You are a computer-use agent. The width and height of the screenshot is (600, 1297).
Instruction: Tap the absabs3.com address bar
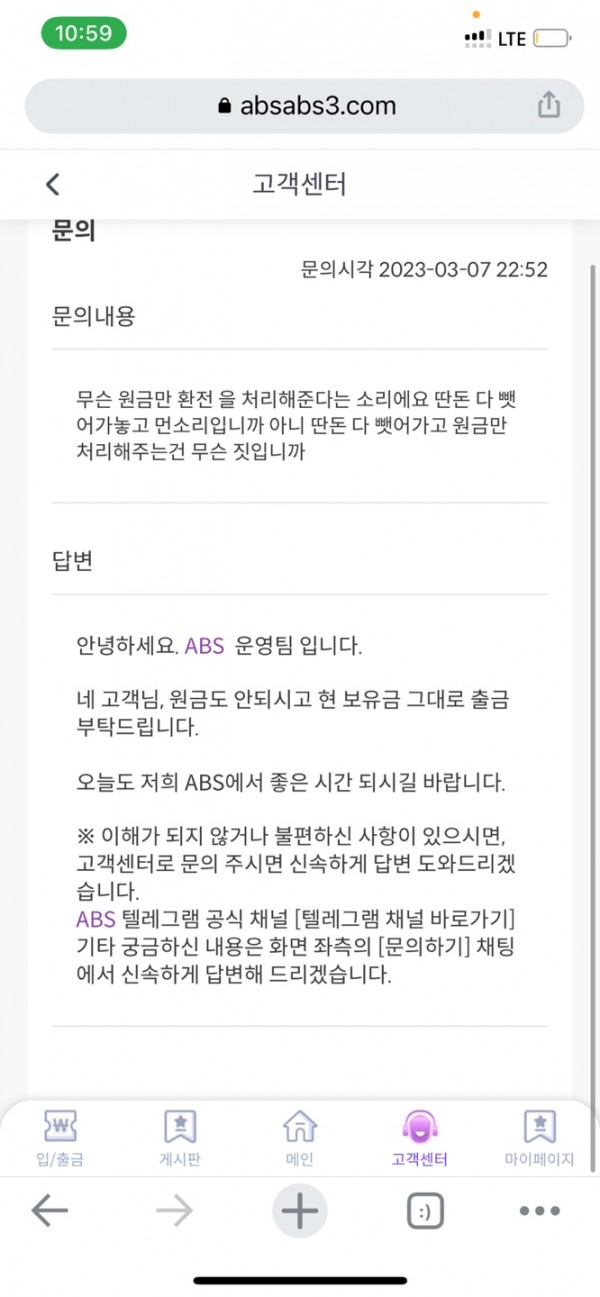pyautogui.click(x=300, y=106)
